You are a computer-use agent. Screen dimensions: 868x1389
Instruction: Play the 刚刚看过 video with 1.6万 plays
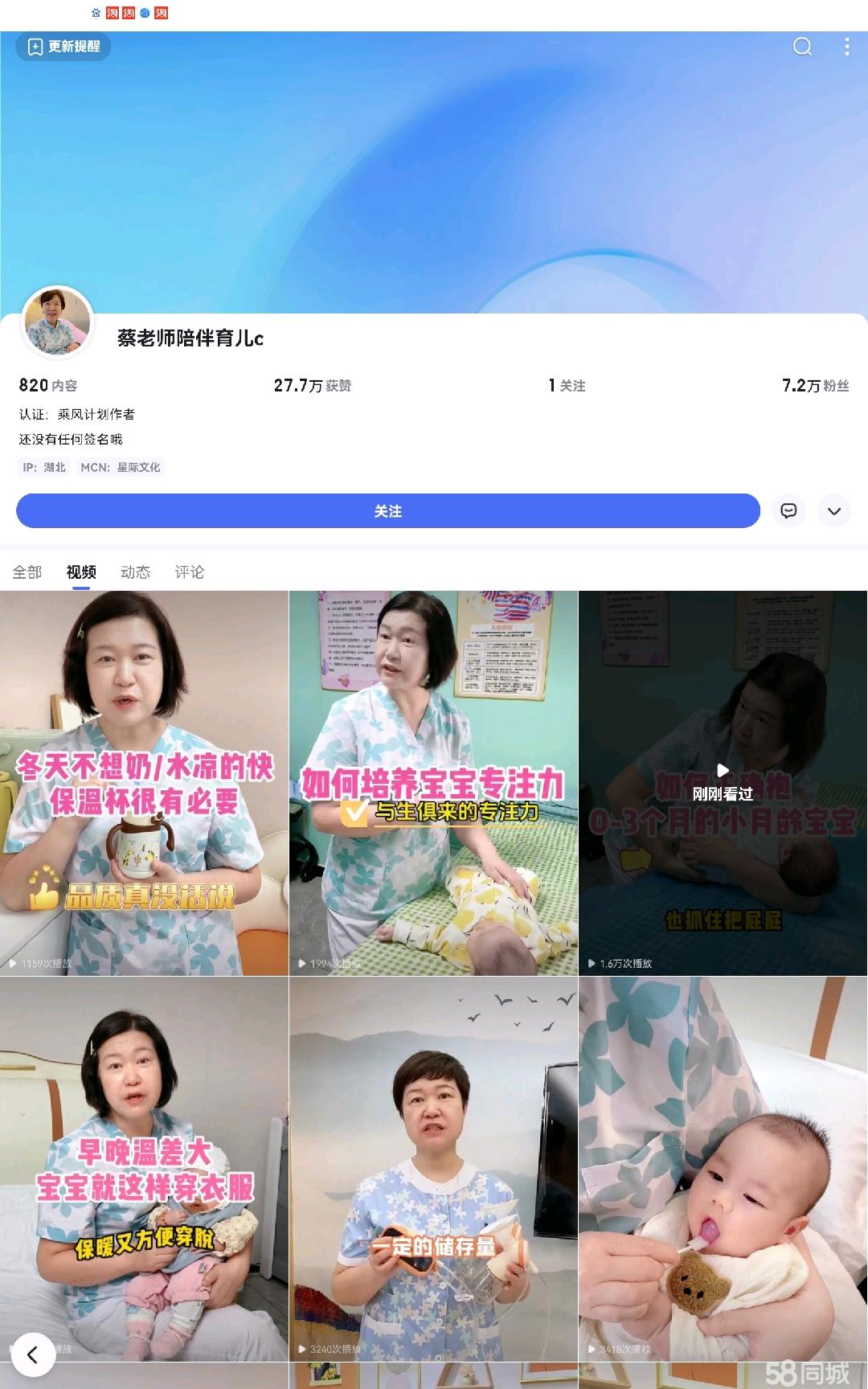click(723, 784)
